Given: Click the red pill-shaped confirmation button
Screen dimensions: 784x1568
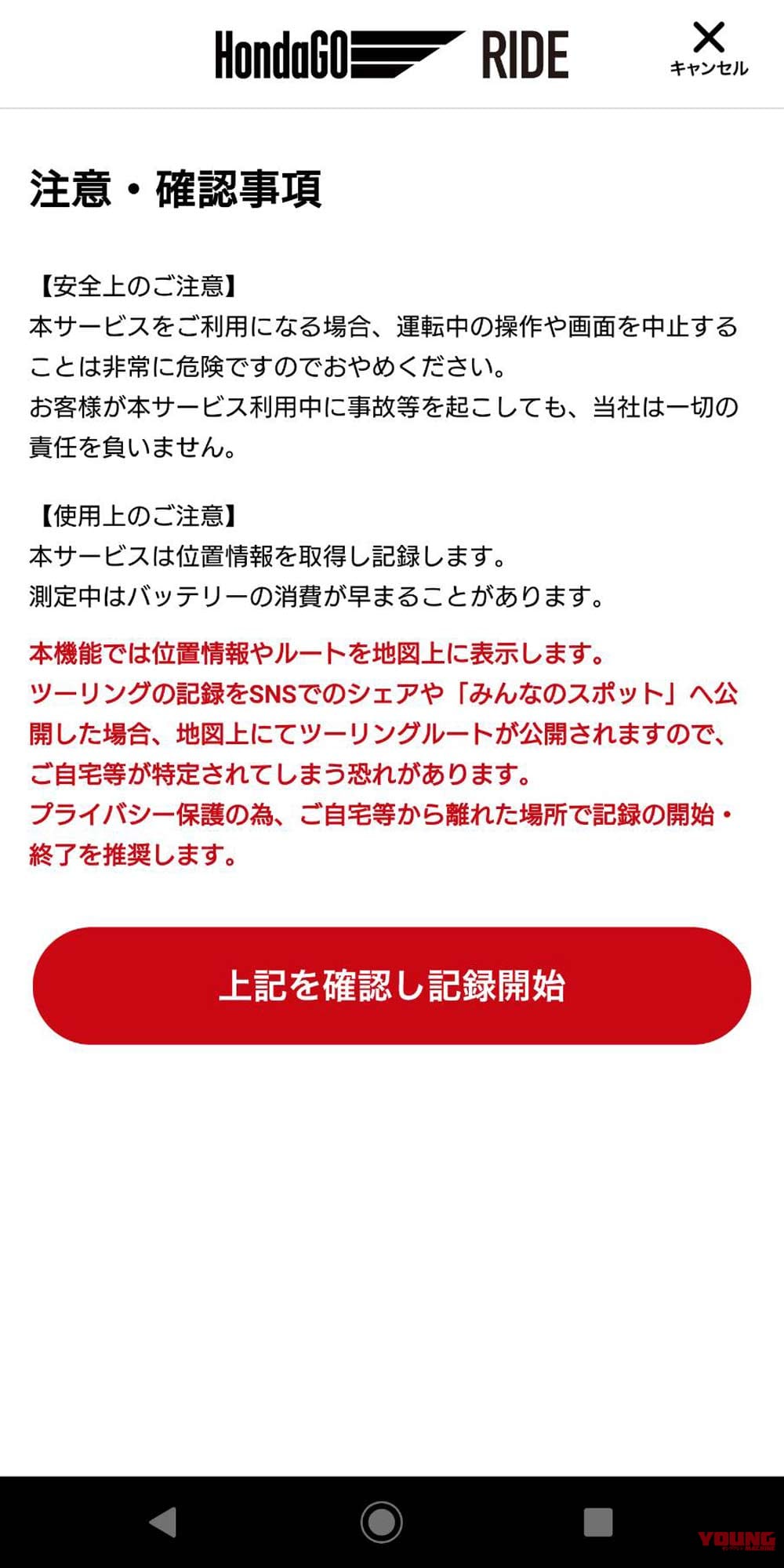Looking at the screenshot, I should coord(392,988).
